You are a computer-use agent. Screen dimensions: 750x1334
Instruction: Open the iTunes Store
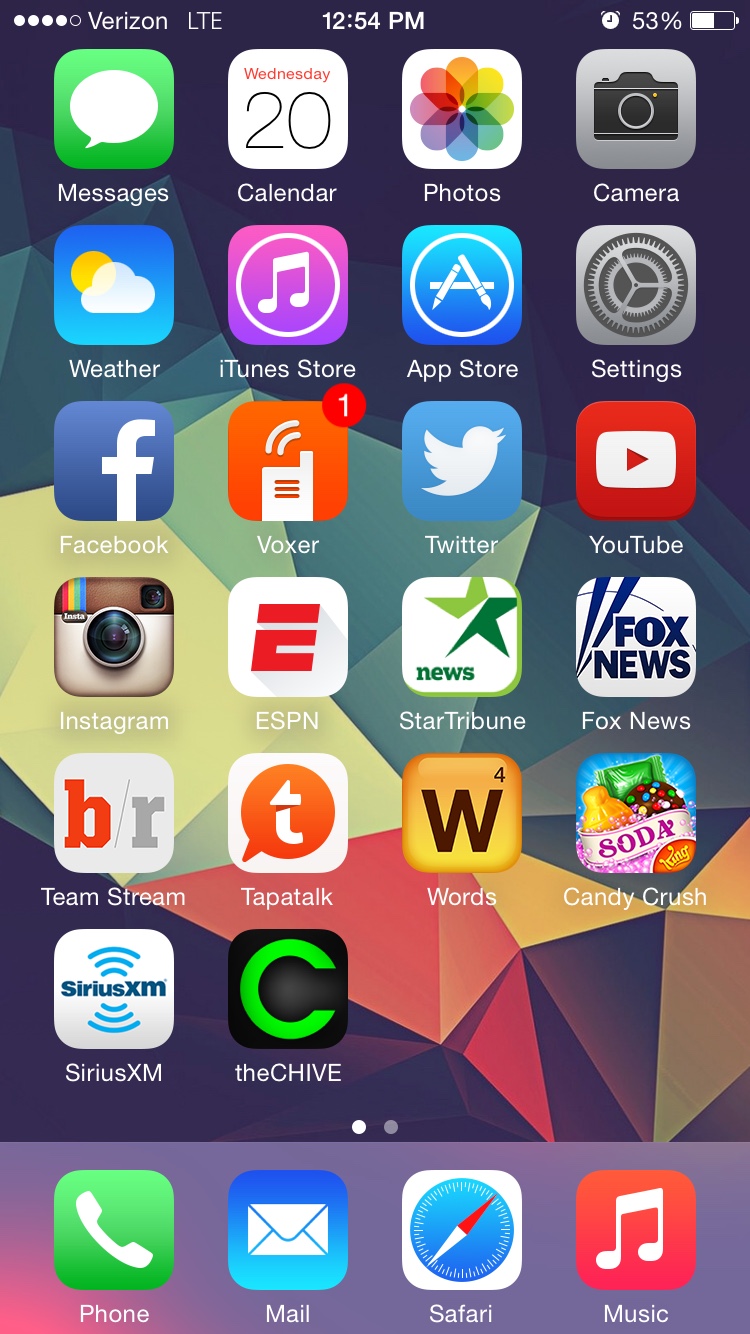pos(287,285)
